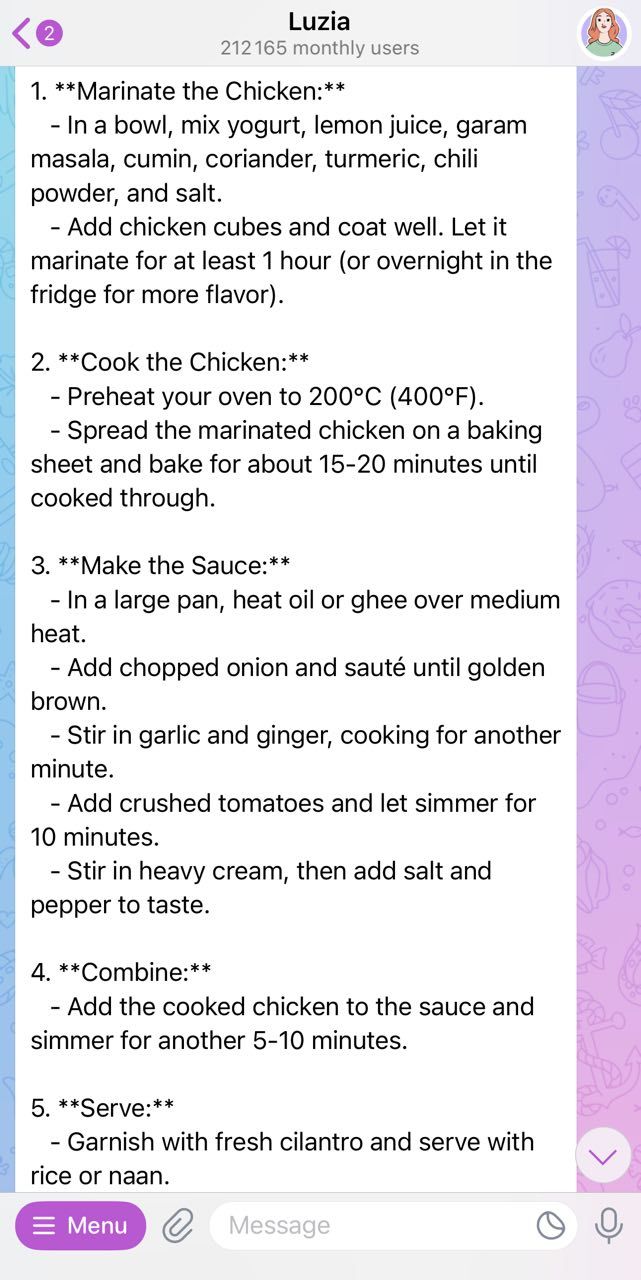
Task: Open the sticker panel icon
Action: (551, 1225)
